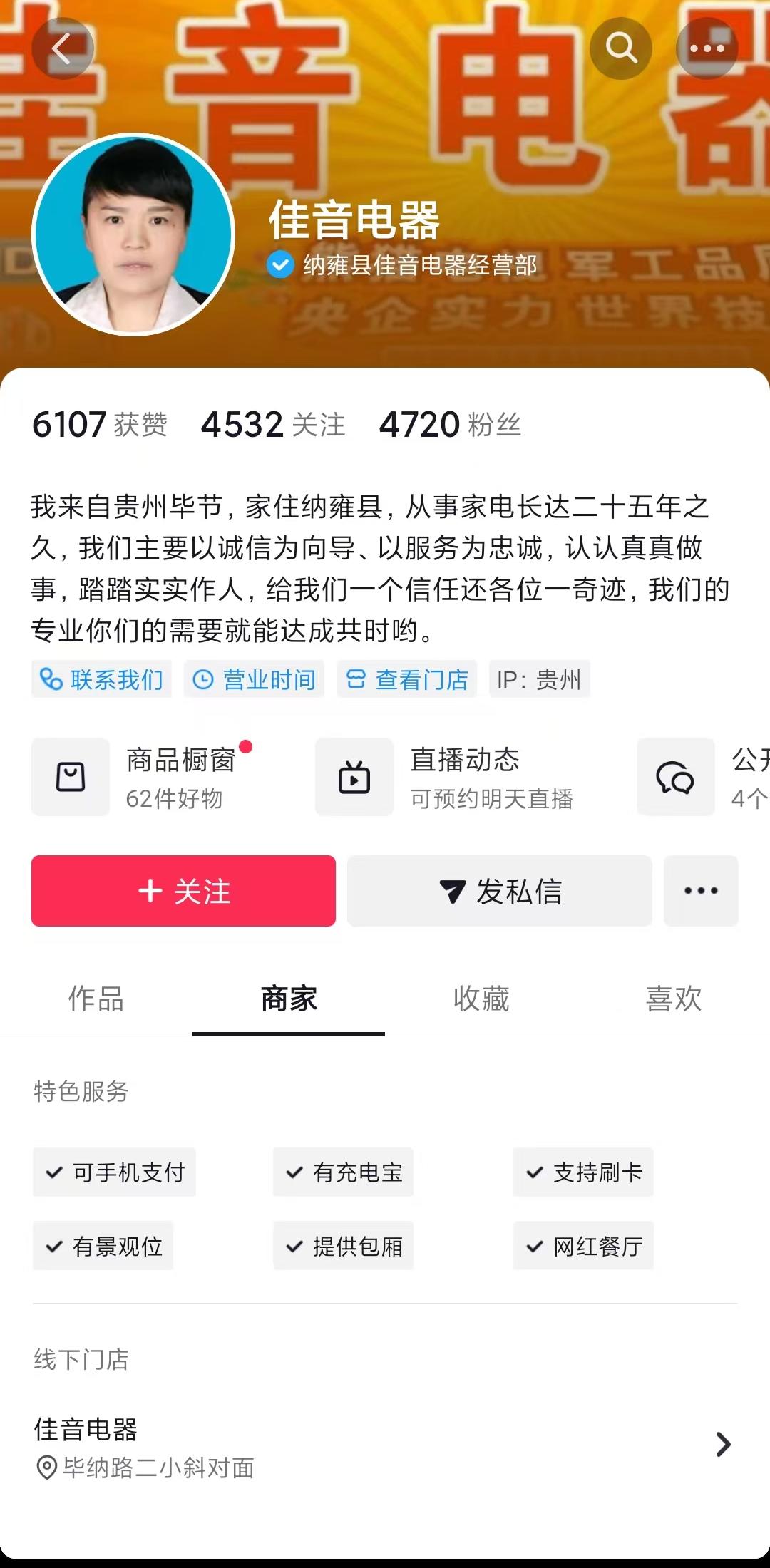Select the 商家 tab
The width and height of the screenshot is (770, 1568).
click(289, 999)
